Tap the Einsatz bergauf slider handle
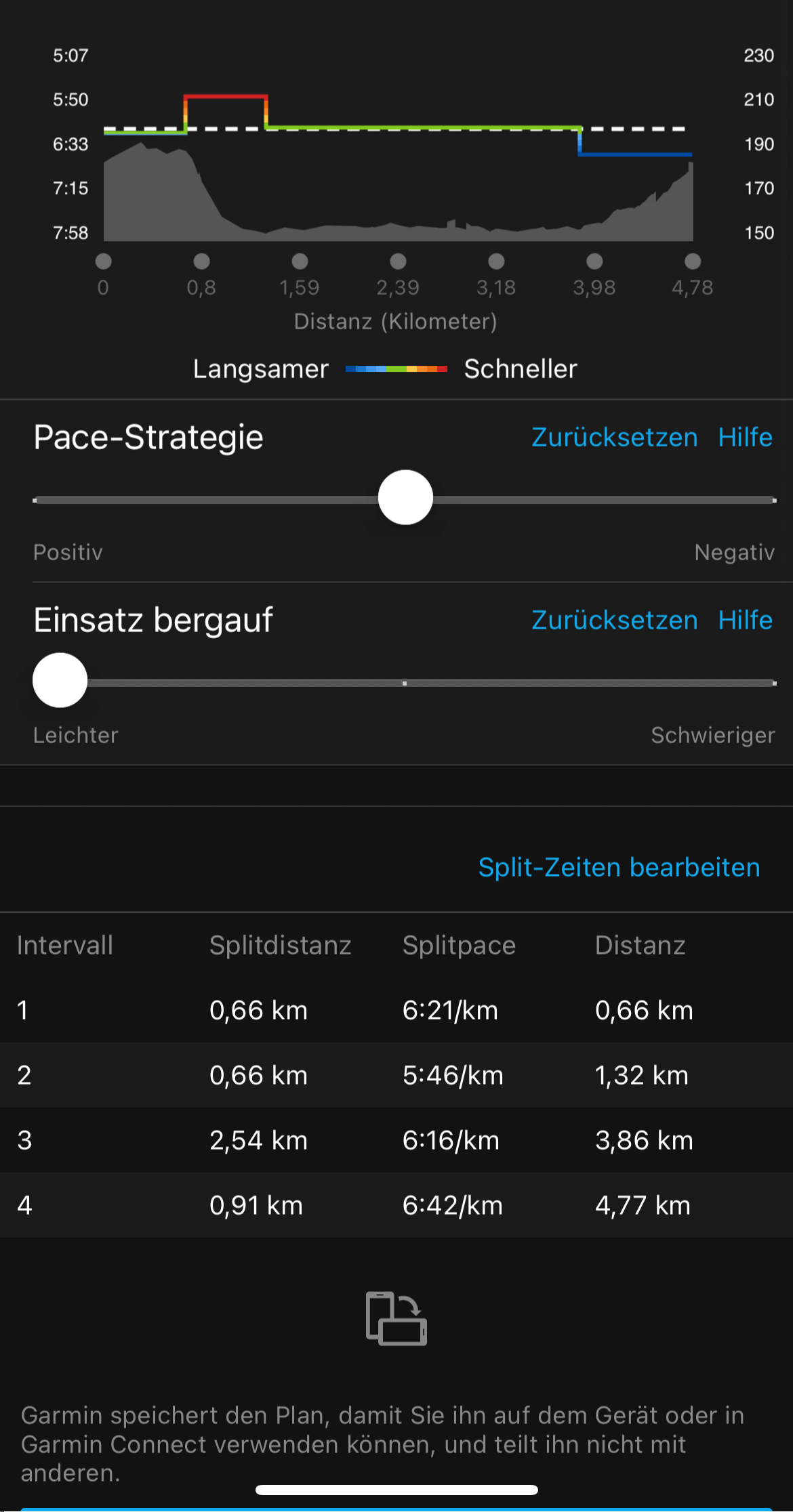The image size is (793, 1512). pos(60,680)
